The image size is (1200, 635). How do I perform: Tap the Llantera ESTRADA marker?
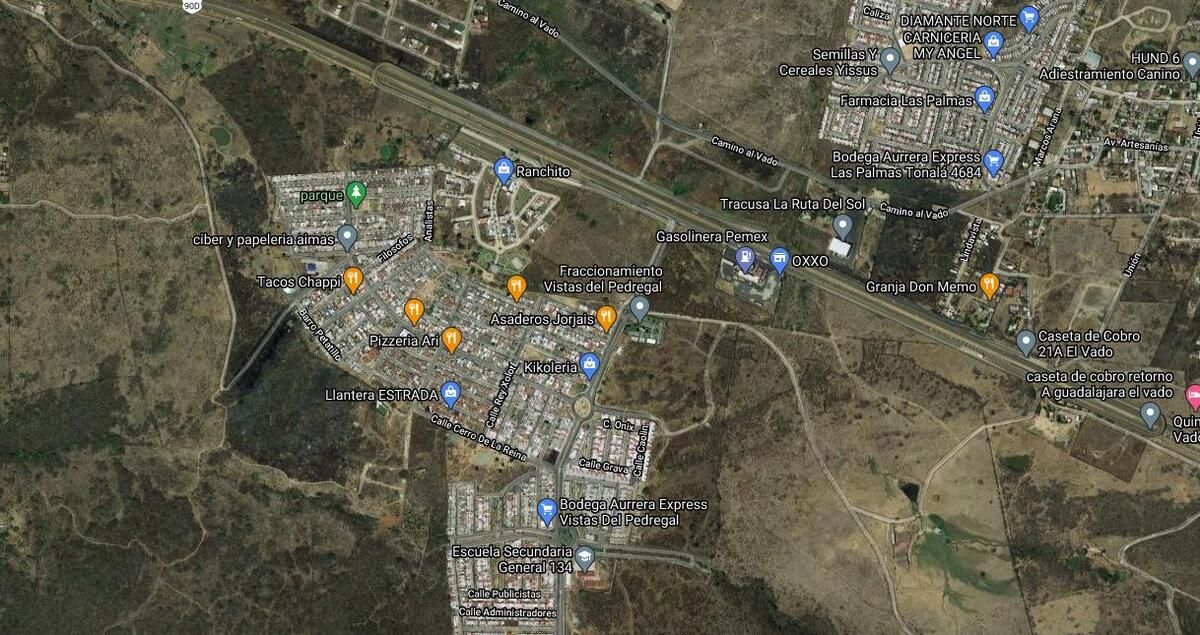(451, 394)
